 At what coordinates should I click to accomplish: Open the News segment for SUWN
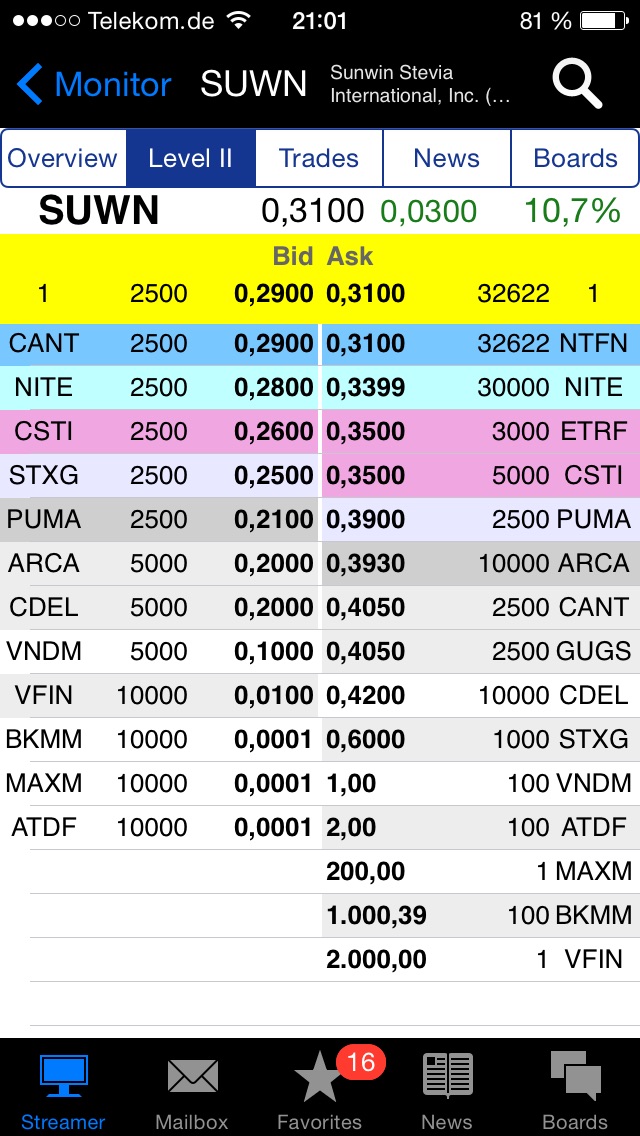(x=446, y=158)
